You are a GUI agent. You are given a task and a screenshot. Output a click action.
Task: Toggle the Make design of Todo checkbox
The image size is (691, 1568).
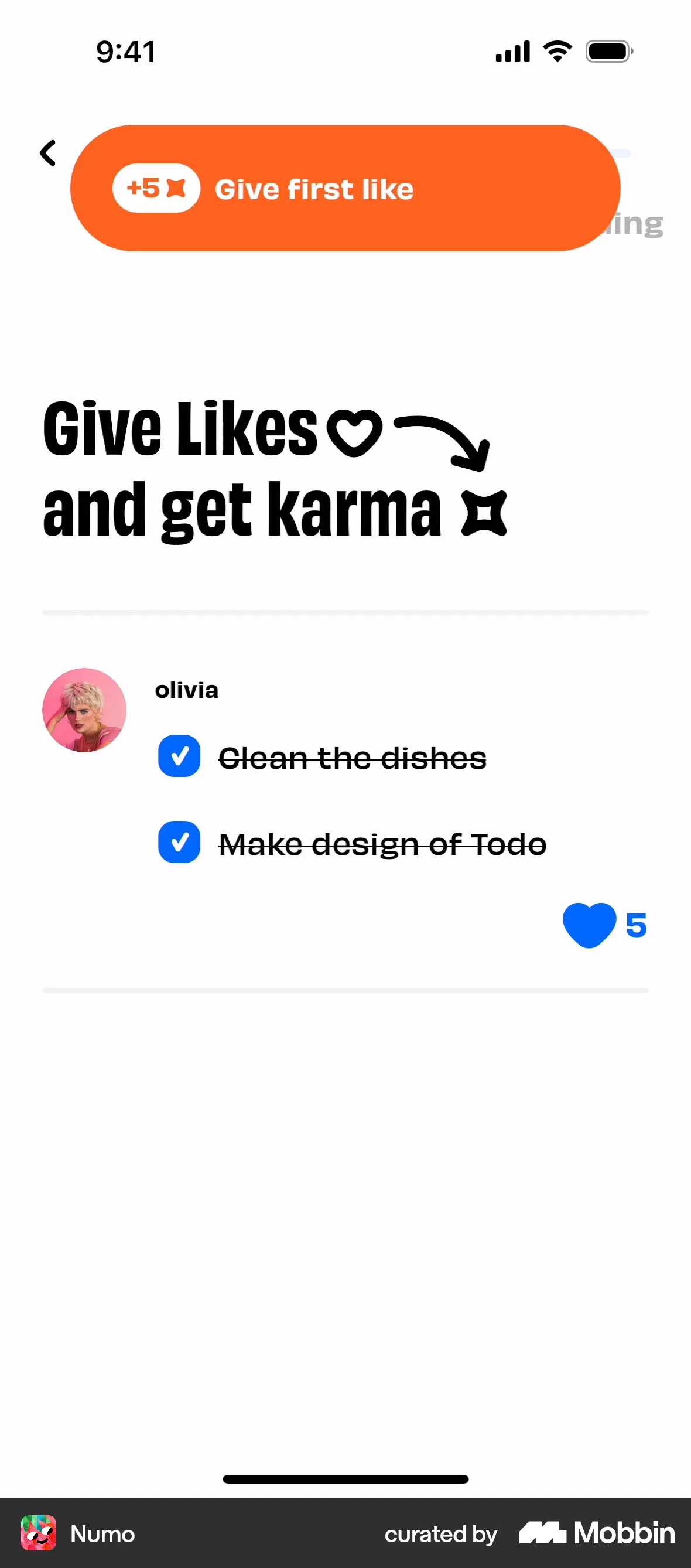pyautogui.click(x=179, y=843)
